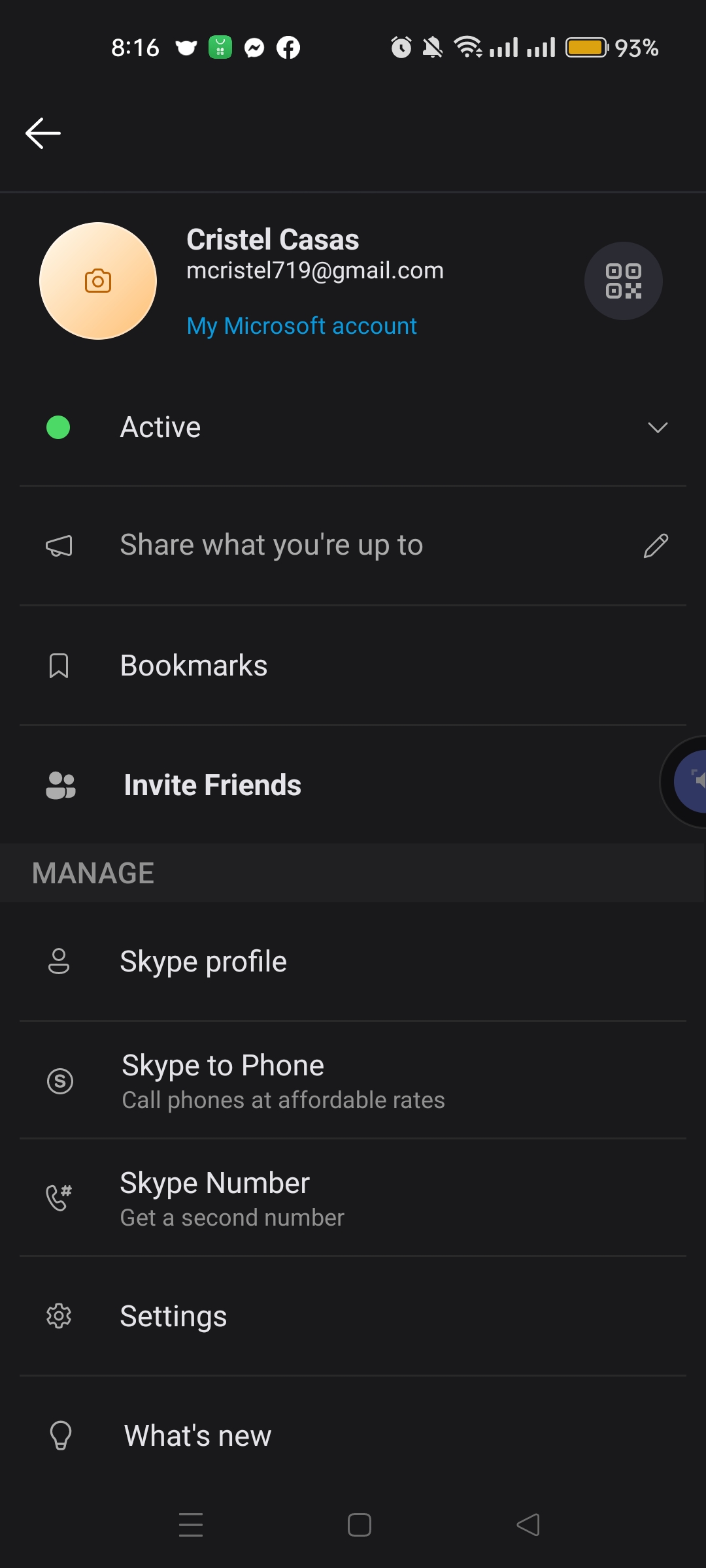Open Skype profile
This screenshot has height=1568, width=706.
[x=353, y=962]
